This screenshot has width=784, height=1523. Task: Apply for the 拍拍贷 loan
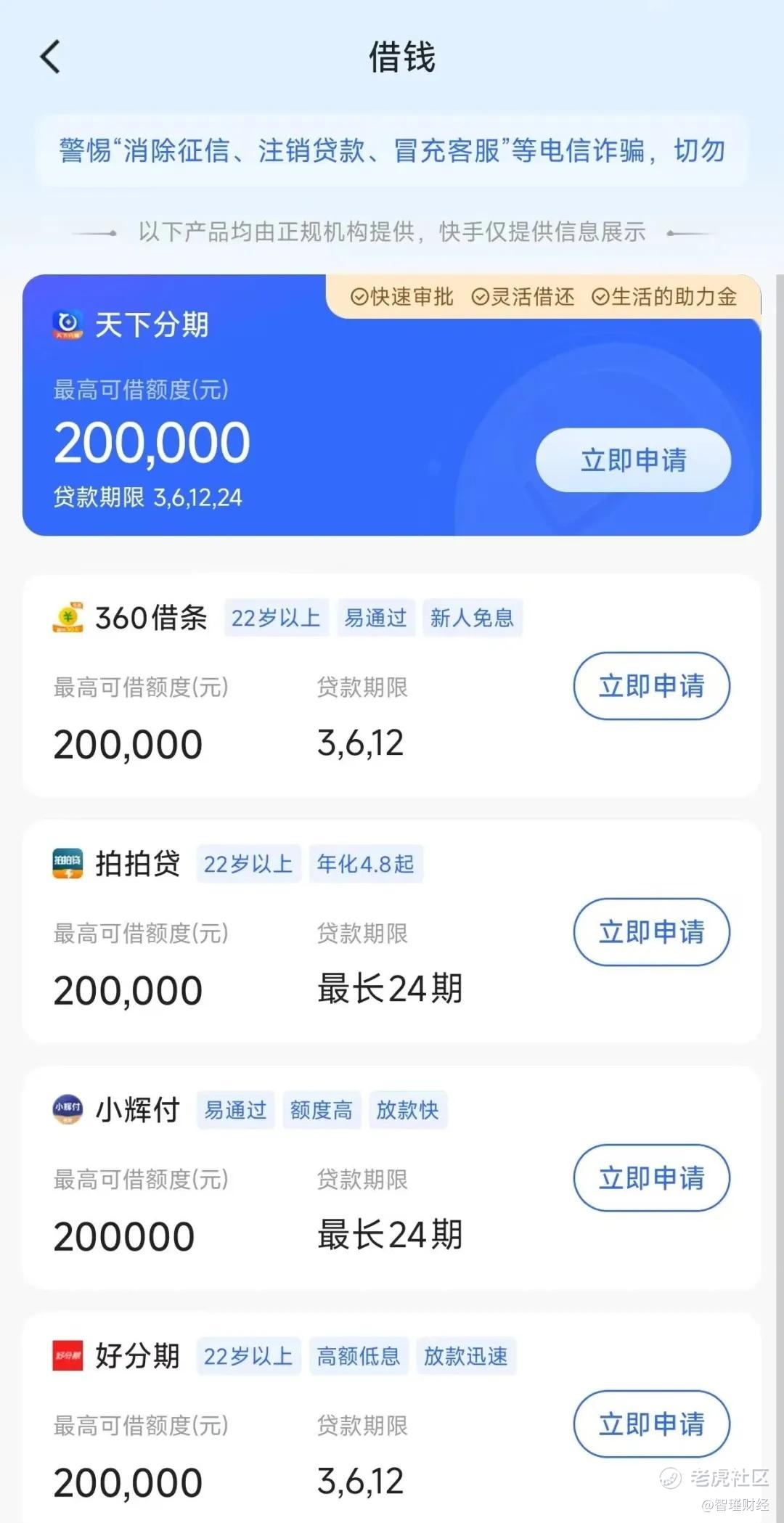[651, 932]
